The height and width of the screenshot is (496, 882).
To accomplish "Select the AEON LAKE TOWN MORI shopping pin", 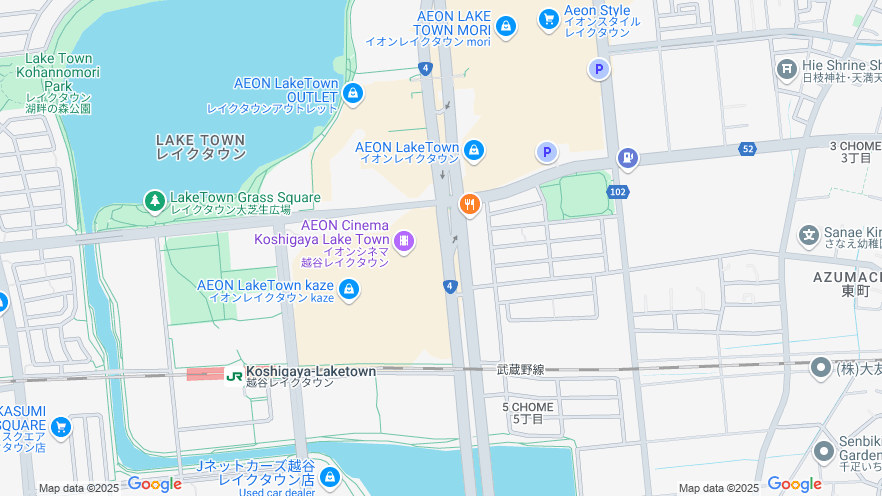I will 506,25.
